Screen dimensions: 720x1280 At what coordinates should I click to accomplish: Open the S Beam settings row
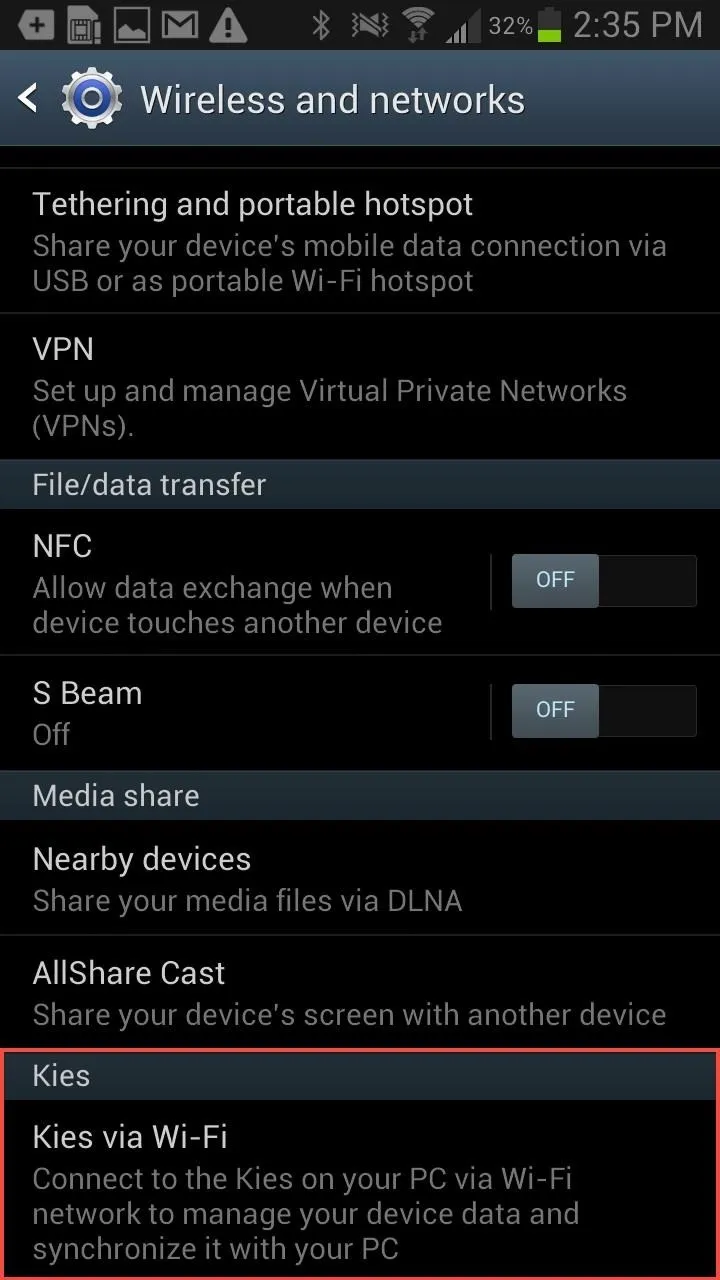245,712
